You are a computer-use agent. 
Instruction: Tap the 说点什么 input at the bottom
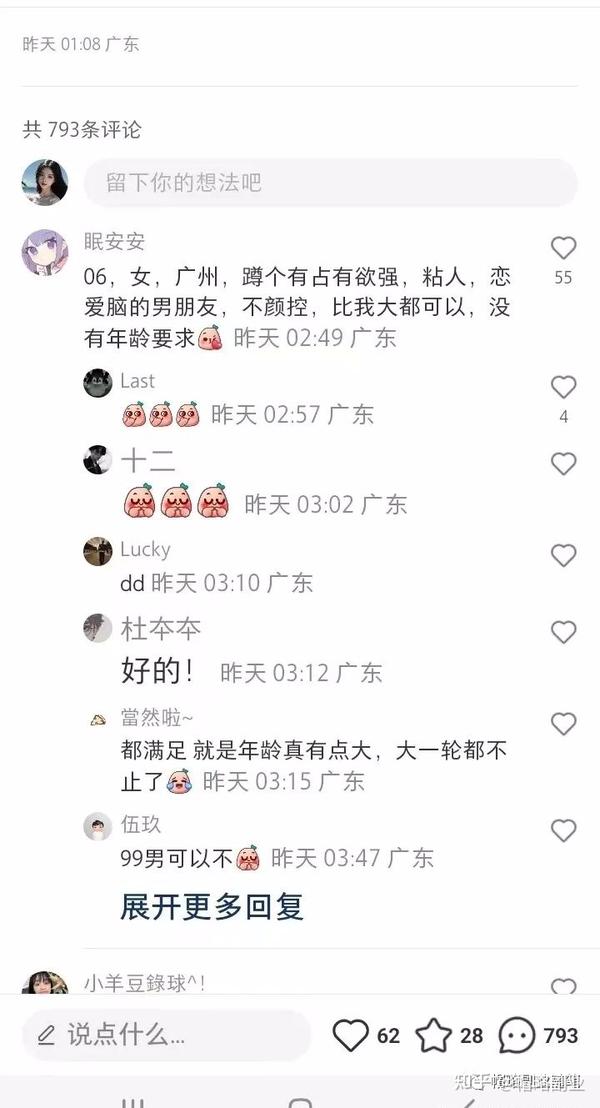(165, 1035)
